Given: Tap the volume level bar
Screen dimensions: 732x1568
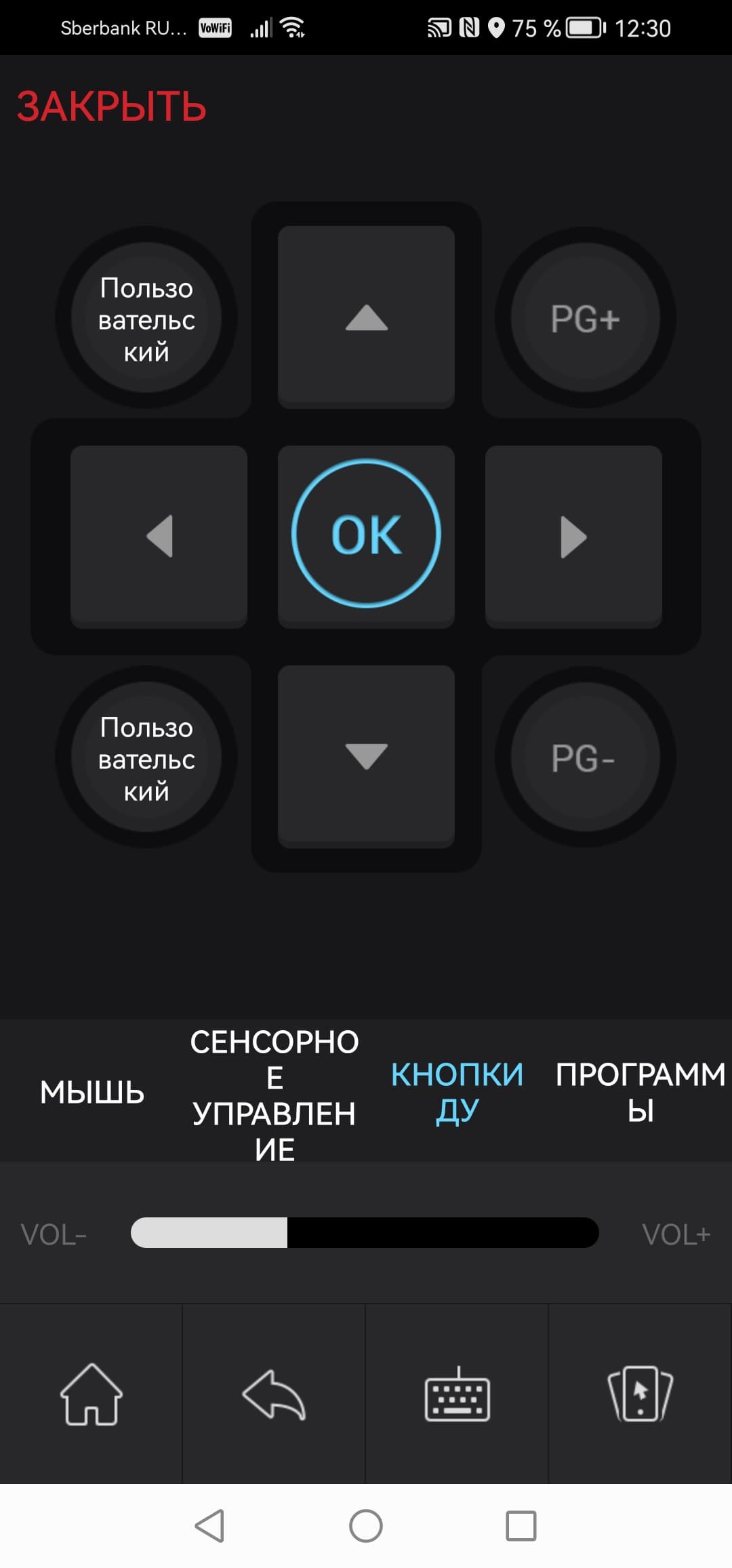Looking at the screenshot, I should point(365,1232).
